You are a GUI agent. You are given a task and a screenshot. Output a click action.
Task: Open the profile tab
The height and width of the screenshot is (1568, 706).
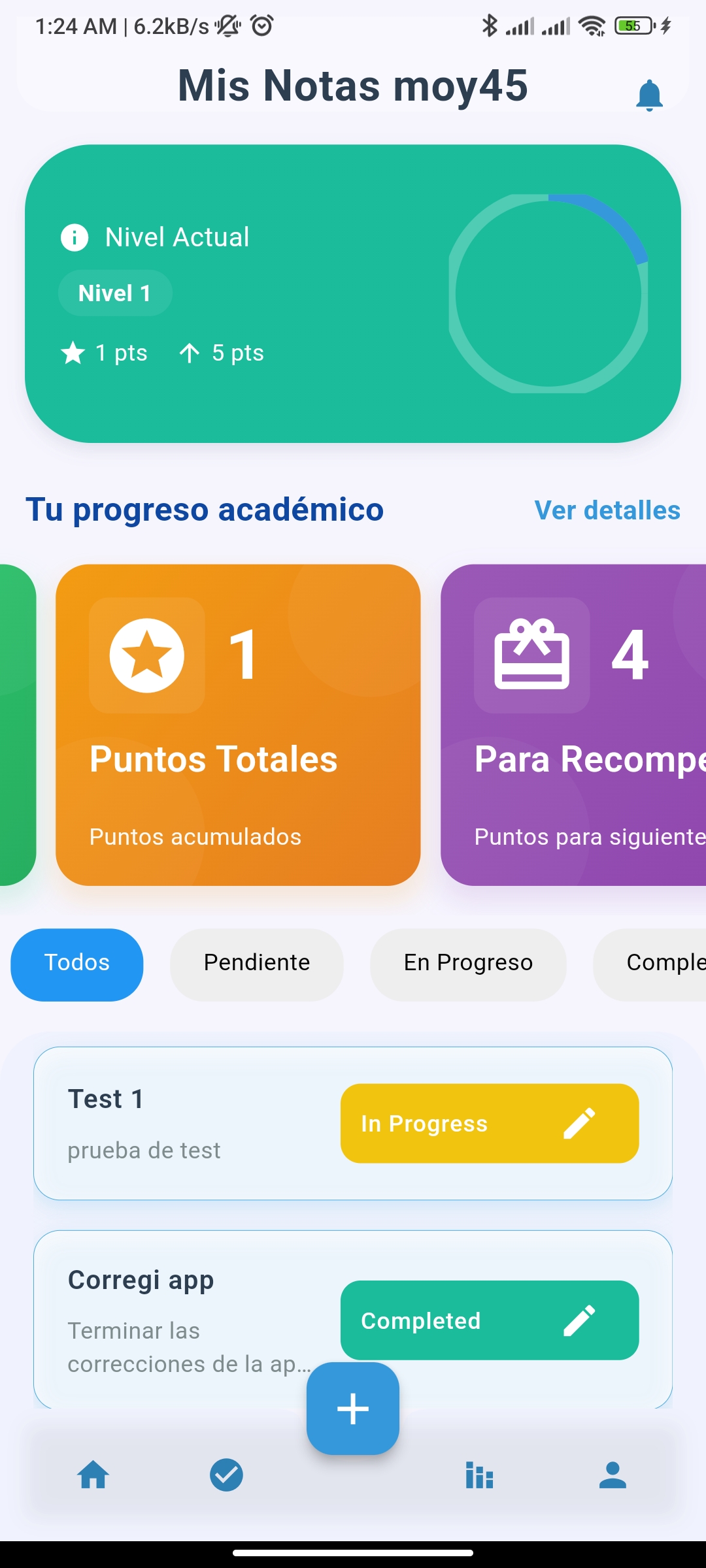coord(613,1475)
